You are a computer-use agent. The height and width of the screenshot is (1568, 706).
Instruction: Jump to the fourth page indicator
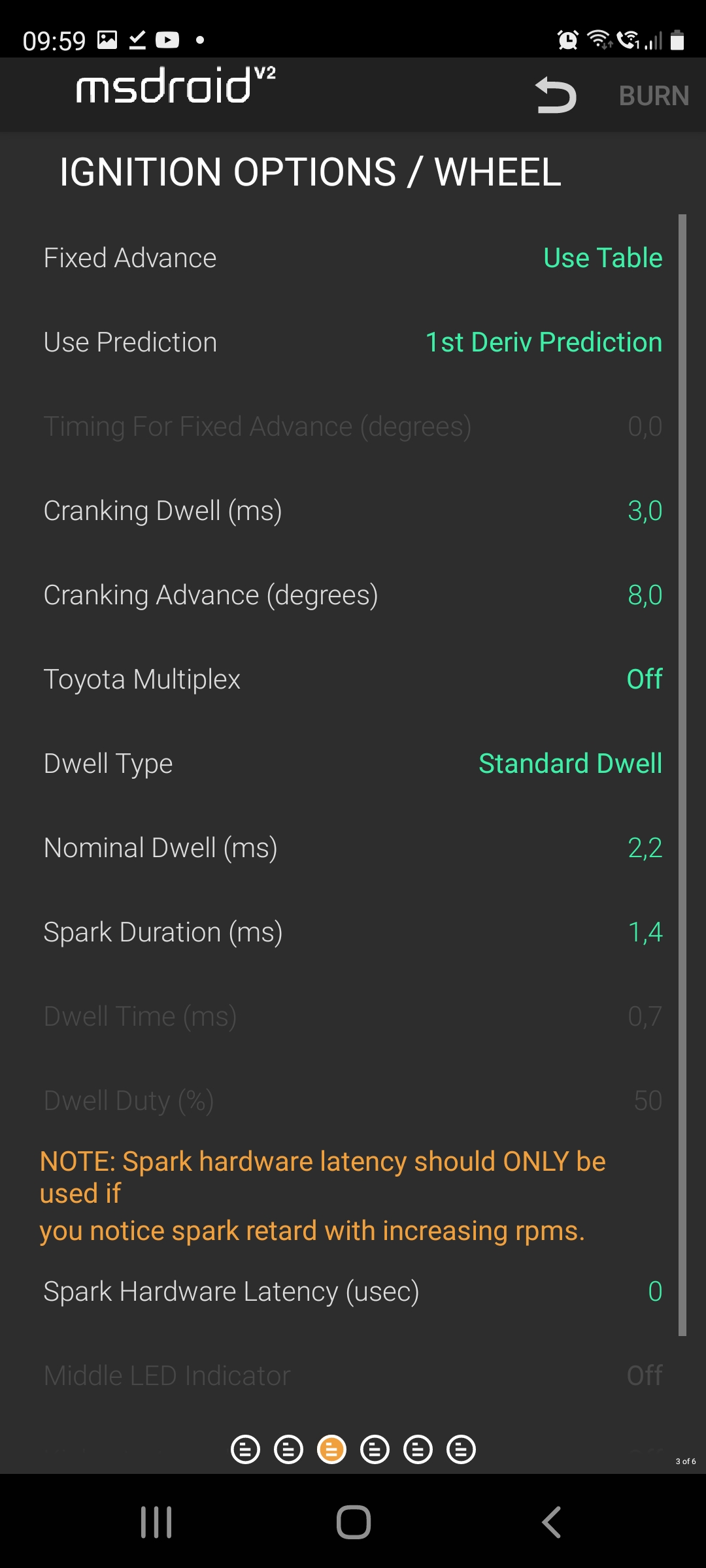(x=375, y=1450)
